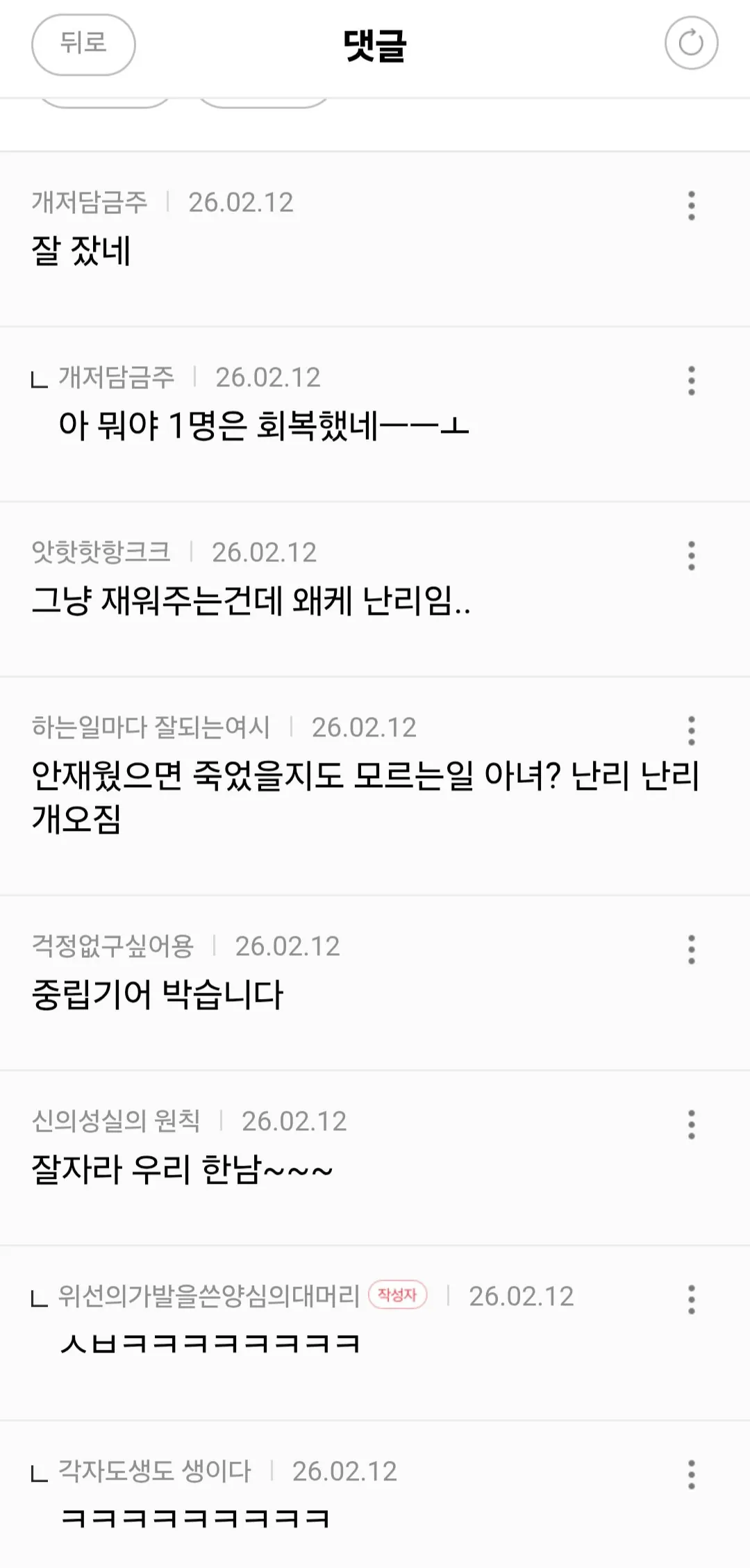
Task: Open the overflow menu on 개저담금주's first comment
Action: click(x=690, y=205)
